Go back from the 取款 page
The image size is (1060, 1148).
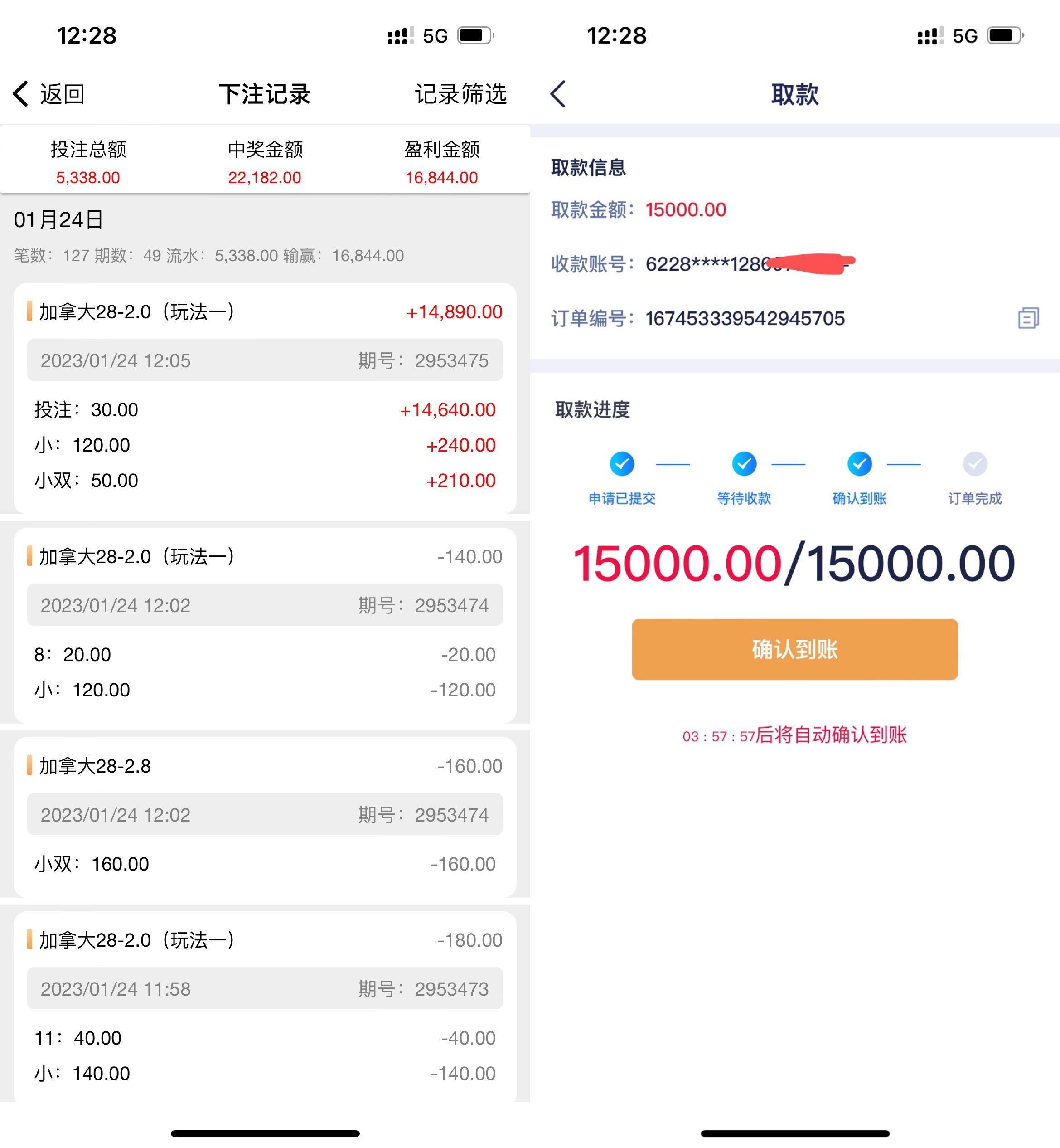tap(558, 94)
